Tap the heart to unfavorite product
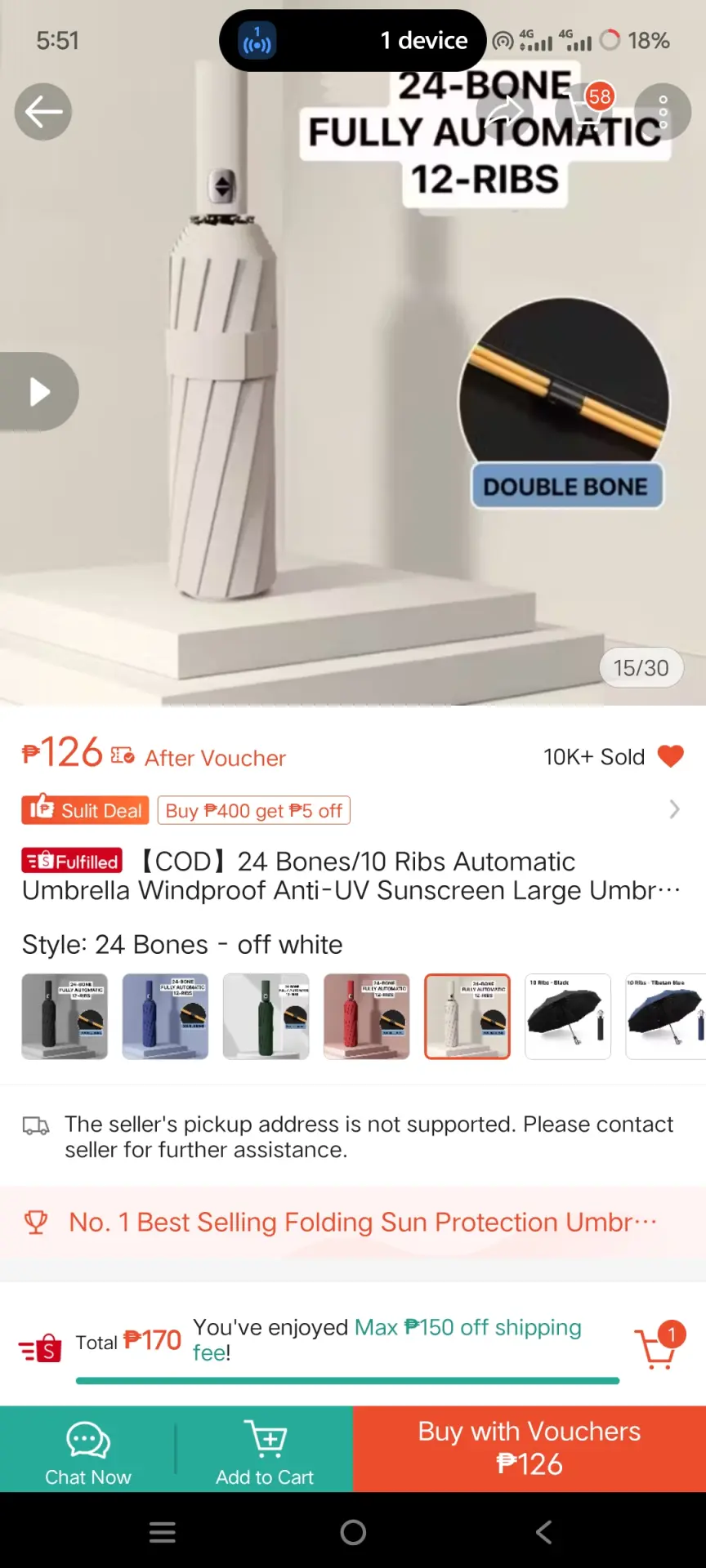 [x=670, y=756]
